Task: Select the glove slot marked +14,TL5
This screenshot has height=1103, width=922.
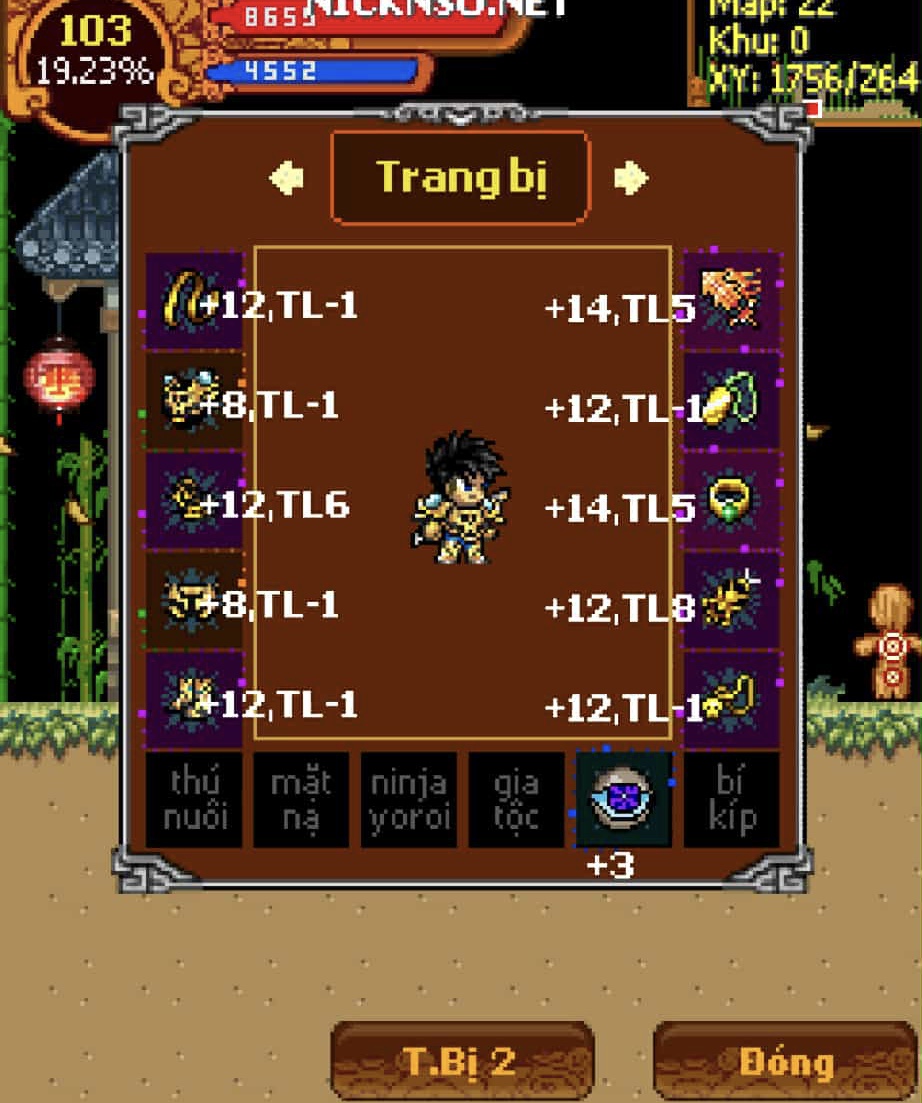Action: 731,300
